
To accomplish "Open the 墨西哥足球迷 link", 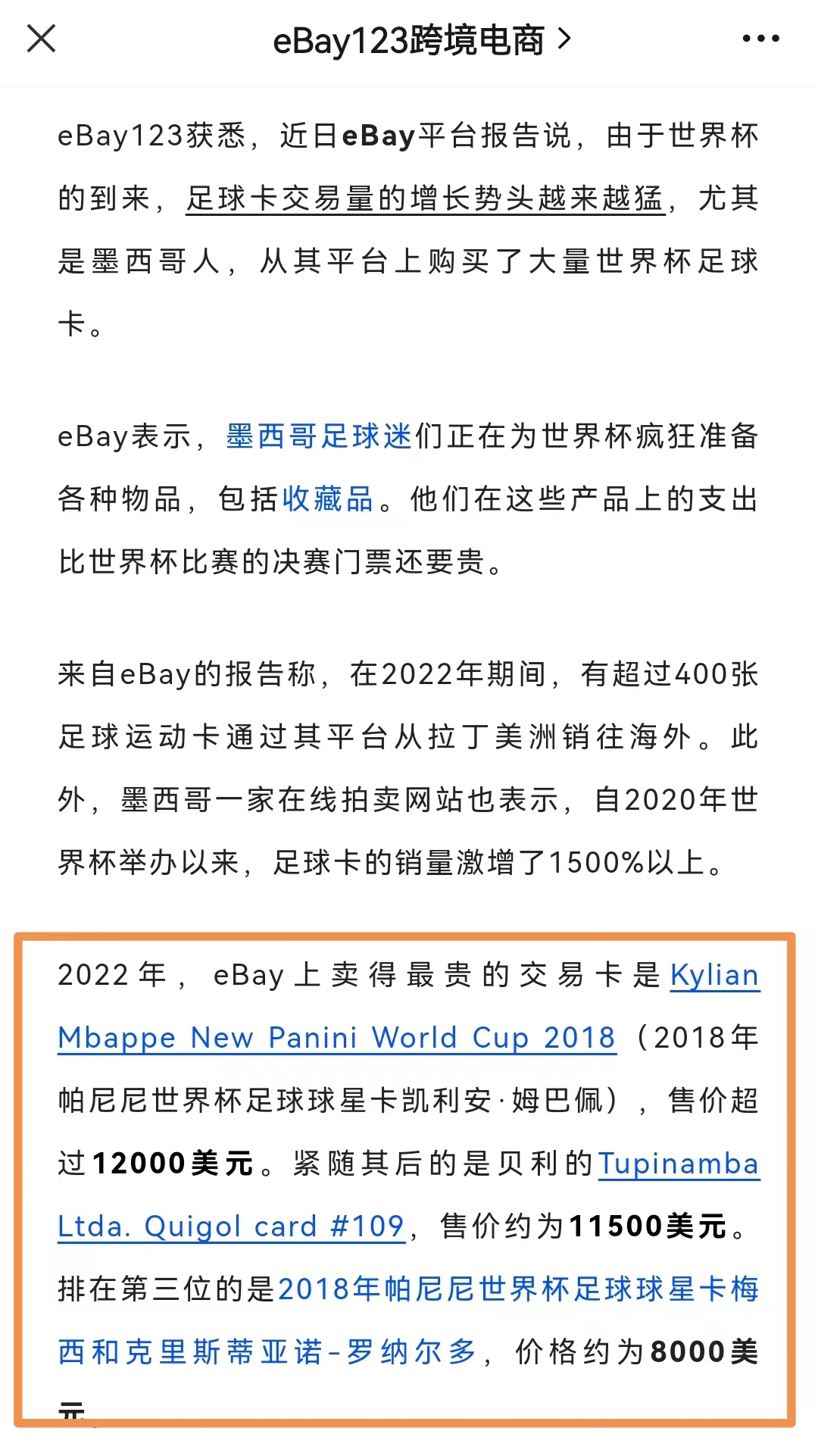I will (x=319, y=436).
